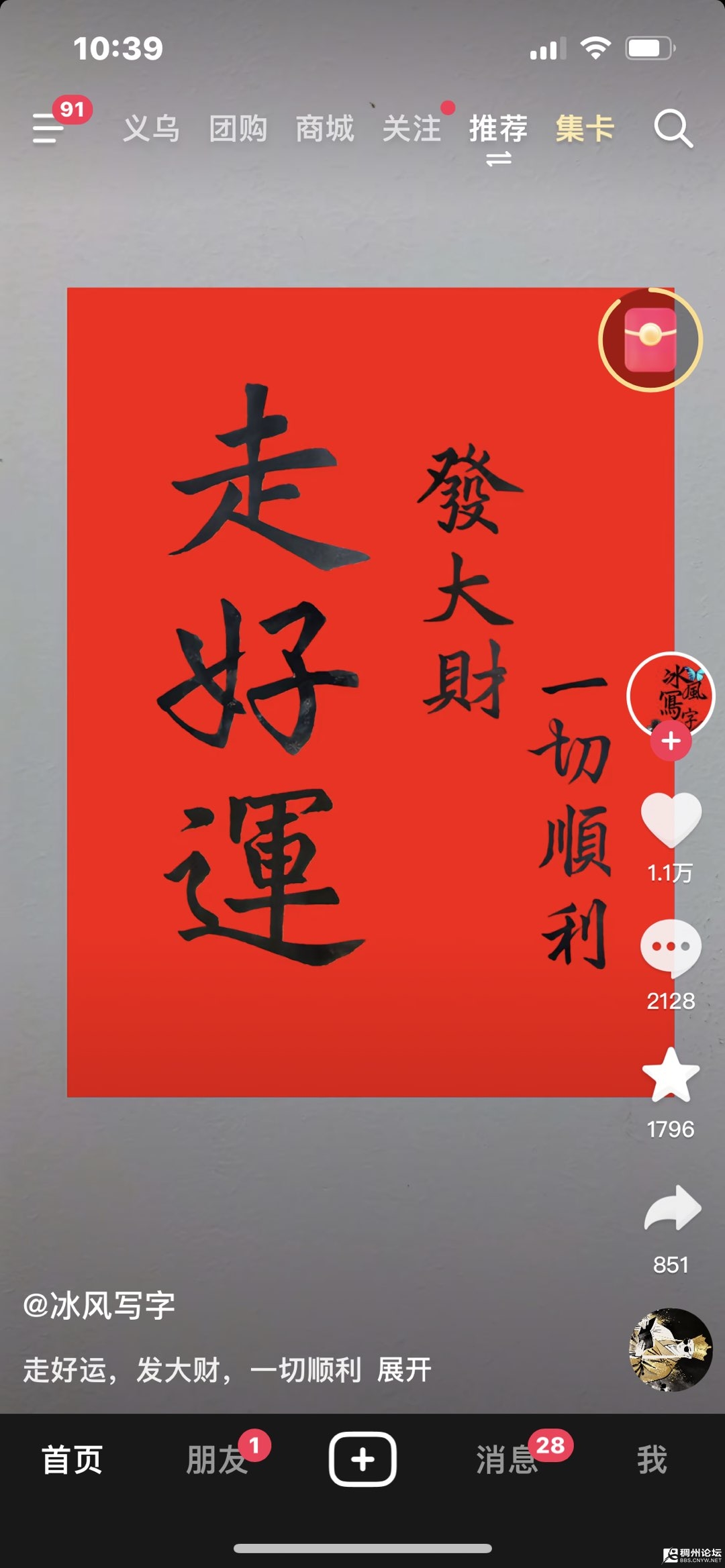The height and width of the screenshot is (1568, 725).
Task: Go to the 关注 feed
Action: [412, 128]
